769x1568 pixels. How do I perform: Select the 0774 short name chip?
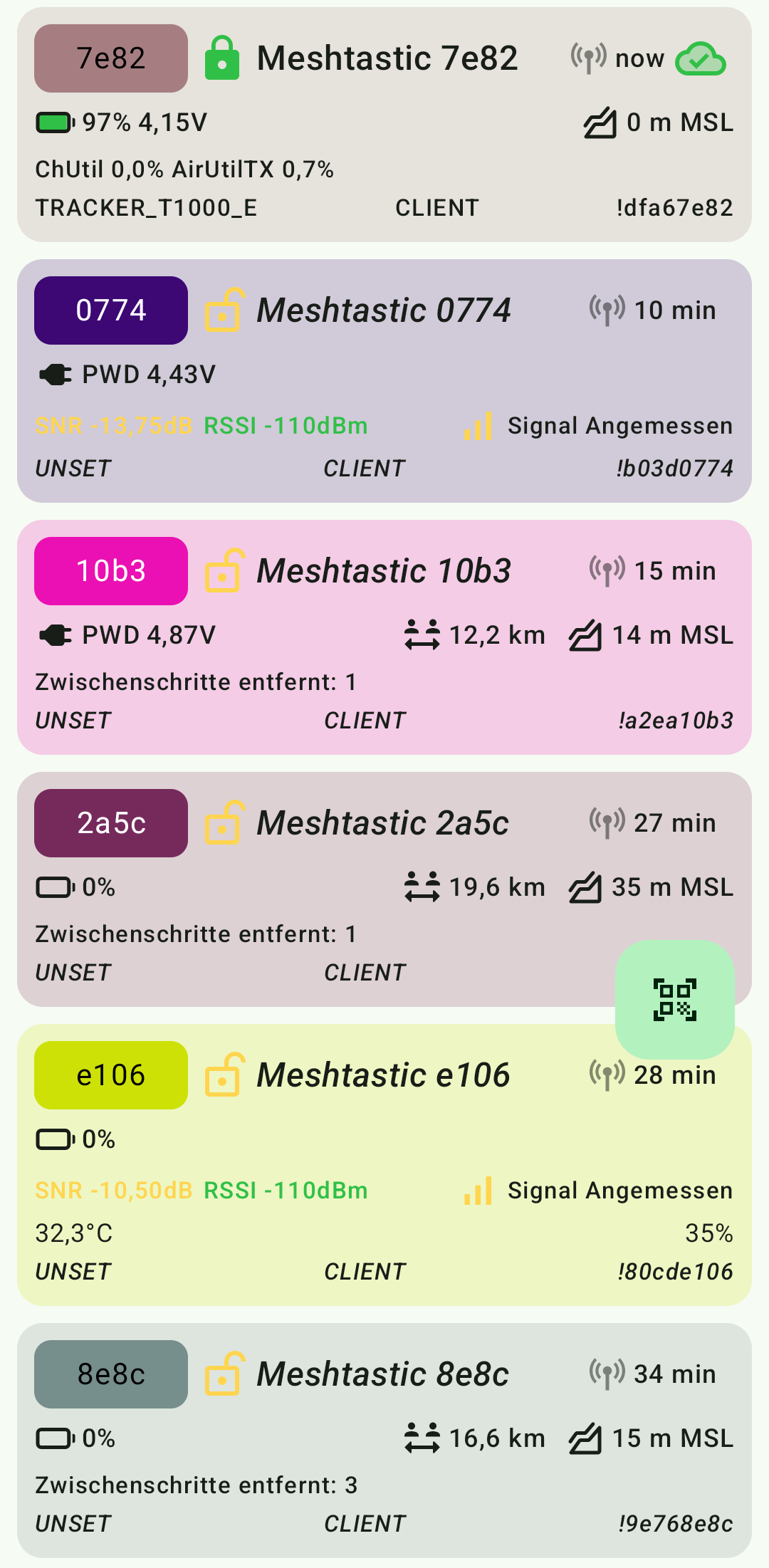tap(111, 310)
